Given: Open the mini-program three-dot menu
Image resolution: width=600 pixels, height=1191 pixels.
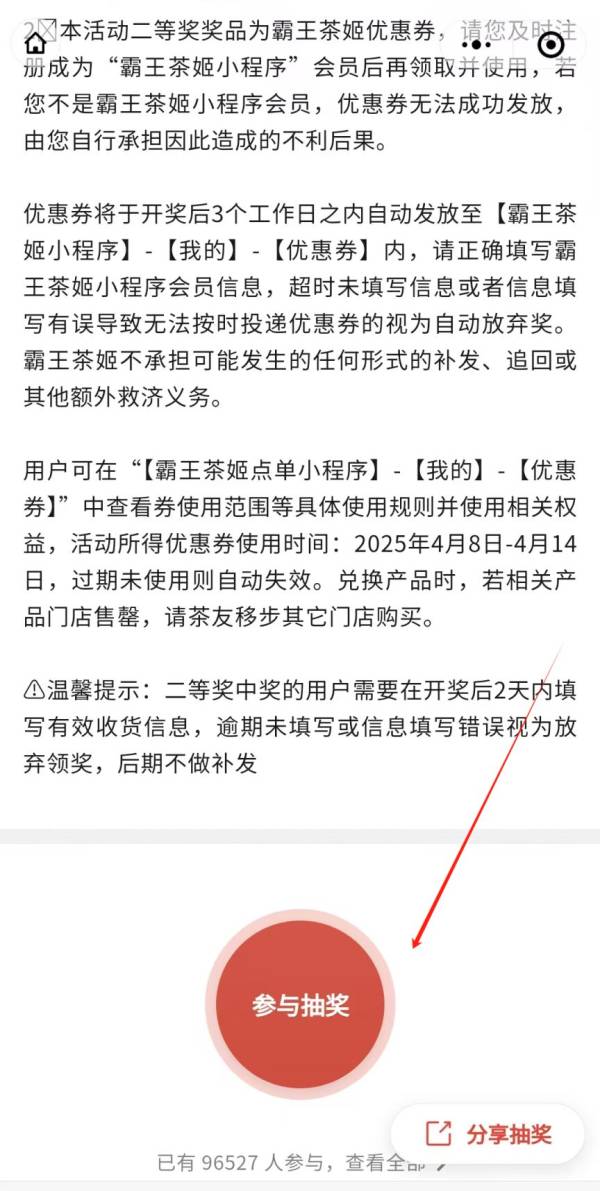Looking at the screenshot, I should pyautogui.click(x=479, y=44).
